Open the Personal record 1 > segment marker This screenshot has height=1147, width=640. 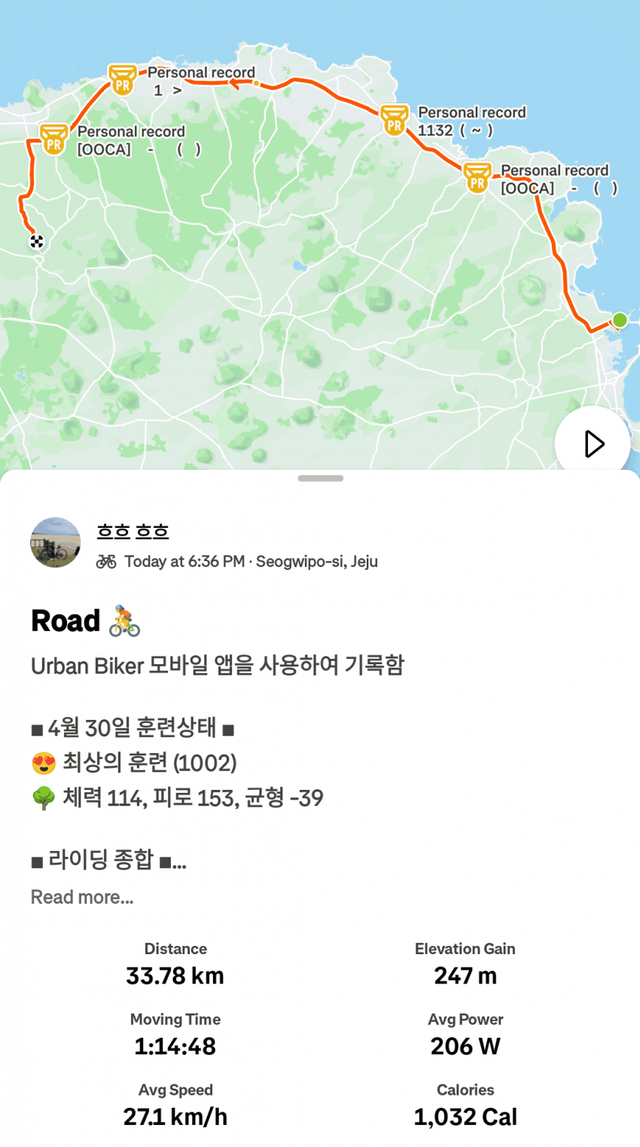click(x=124, y=79)
